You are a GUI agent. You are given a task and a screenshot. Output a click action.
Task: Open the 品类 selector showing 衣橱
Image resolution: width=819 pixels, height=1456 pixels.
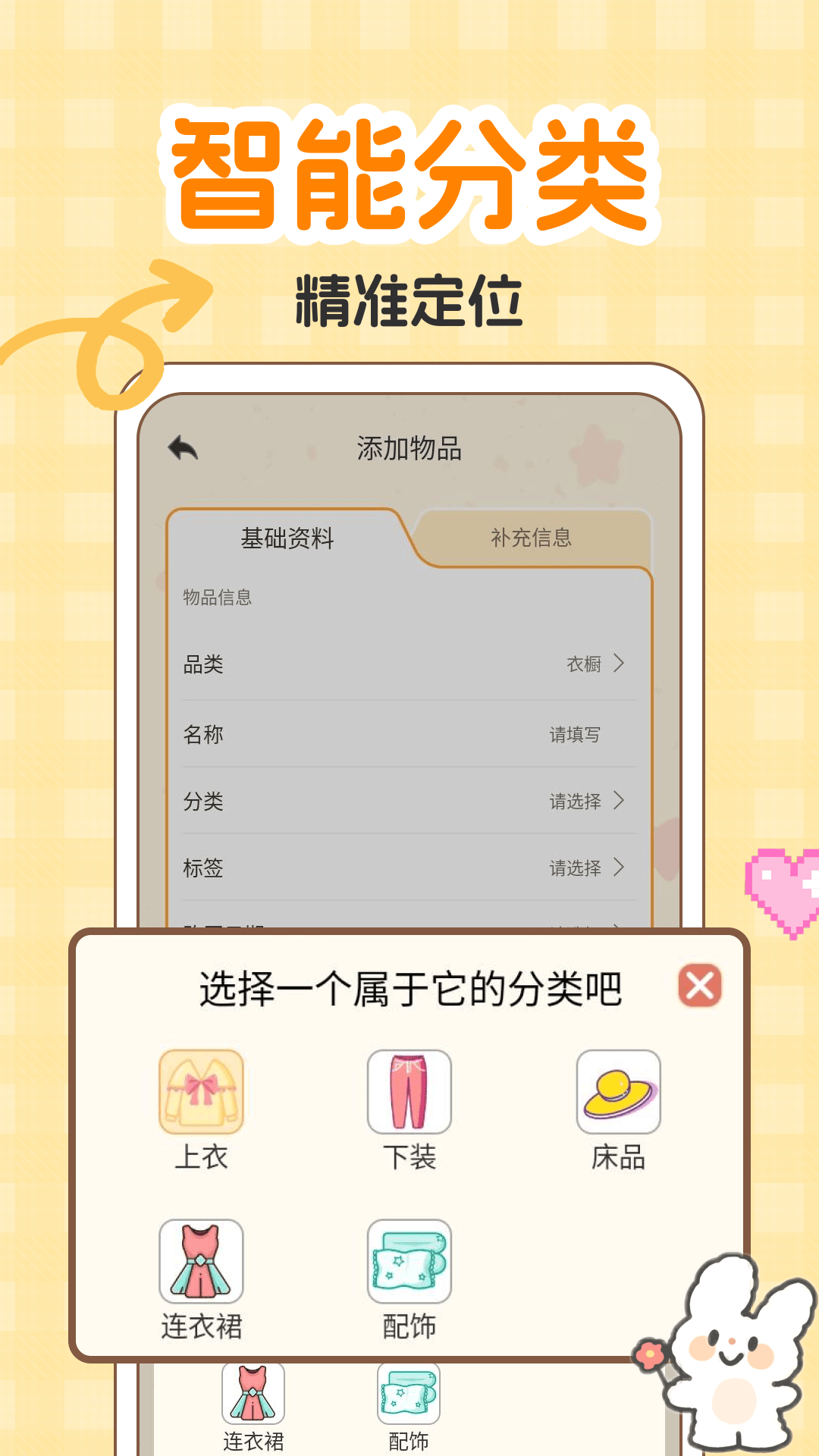[409, 664]
